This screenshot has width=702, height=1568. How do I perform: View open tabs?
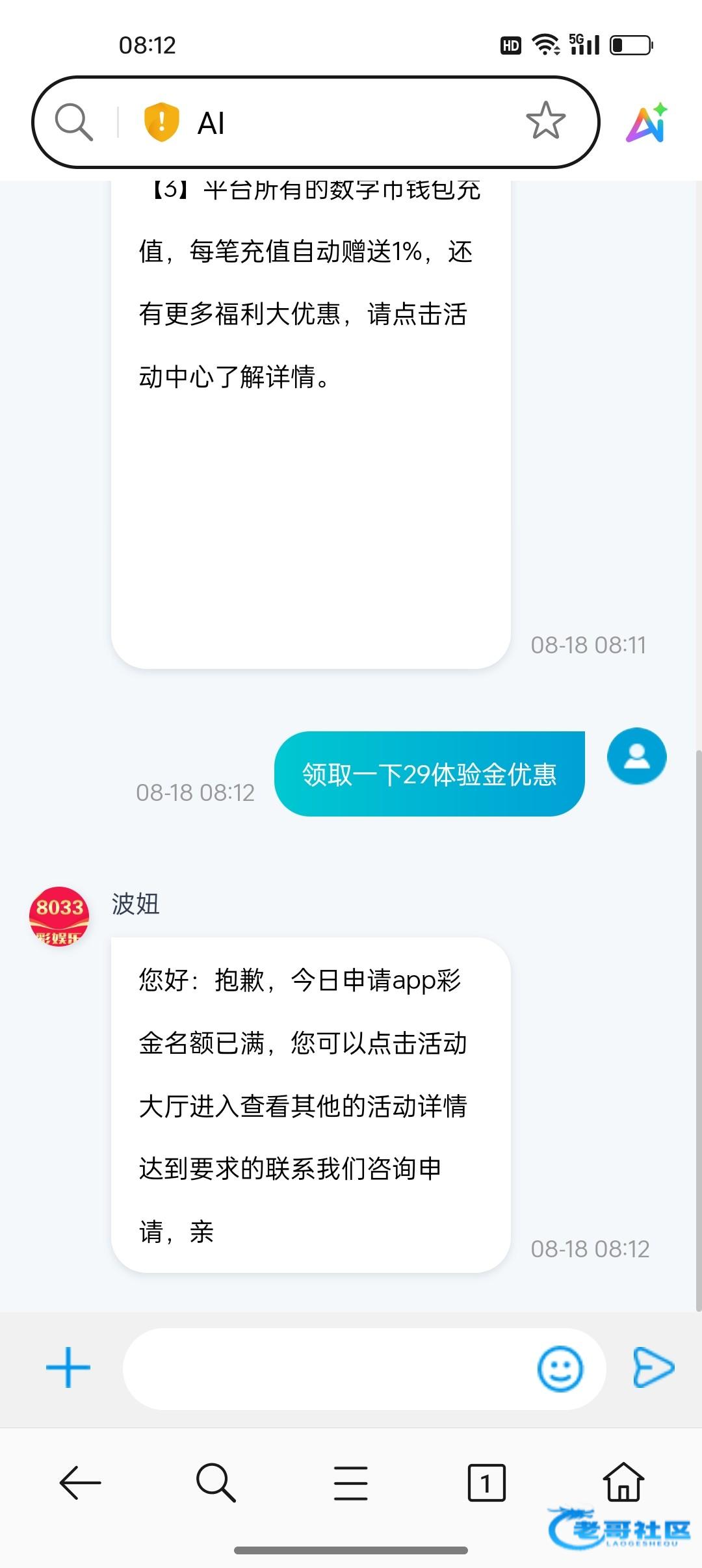(486, 1482)
